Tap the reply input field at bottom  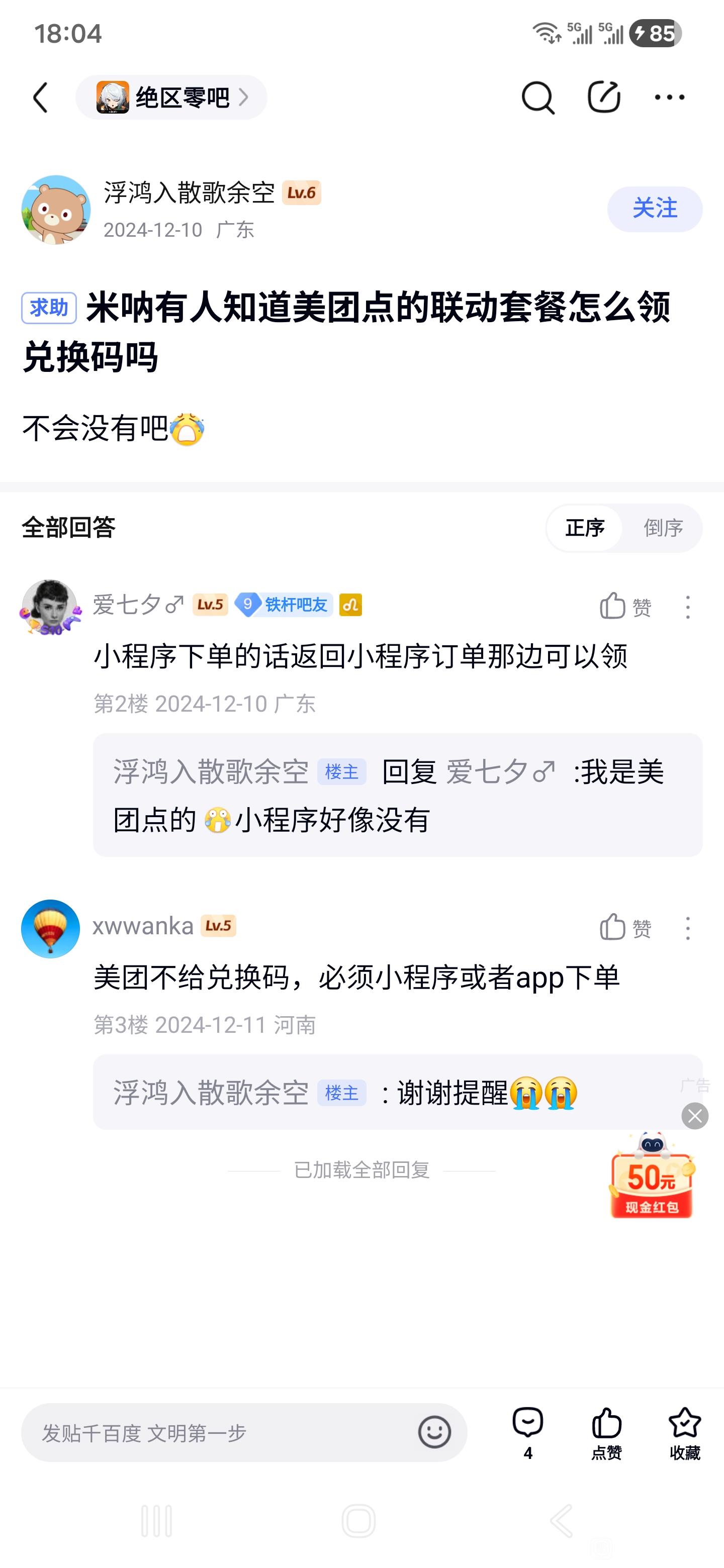219,1433
